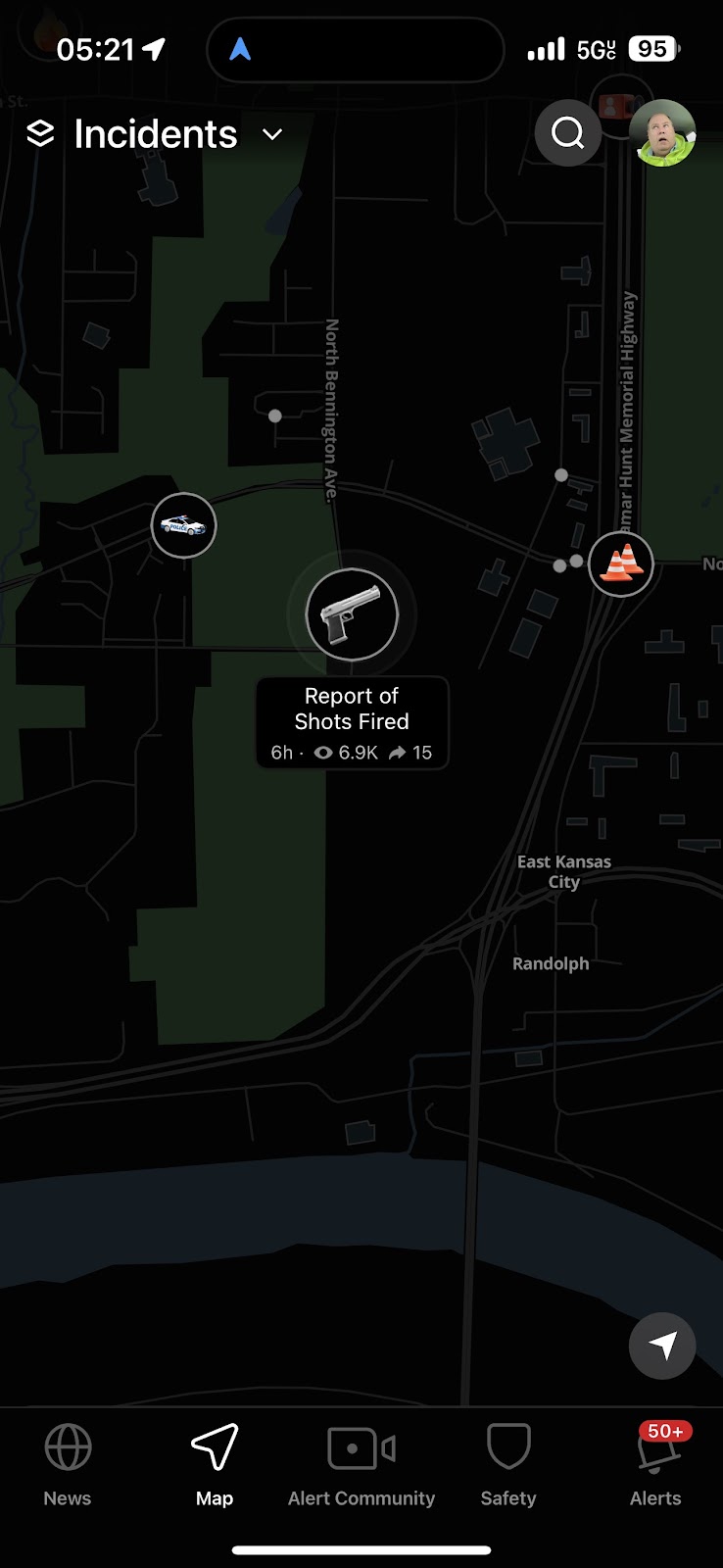View the Alerts tab
Image resolution: width=723 pixels, height=1568 pixels.
[655, 1465]
